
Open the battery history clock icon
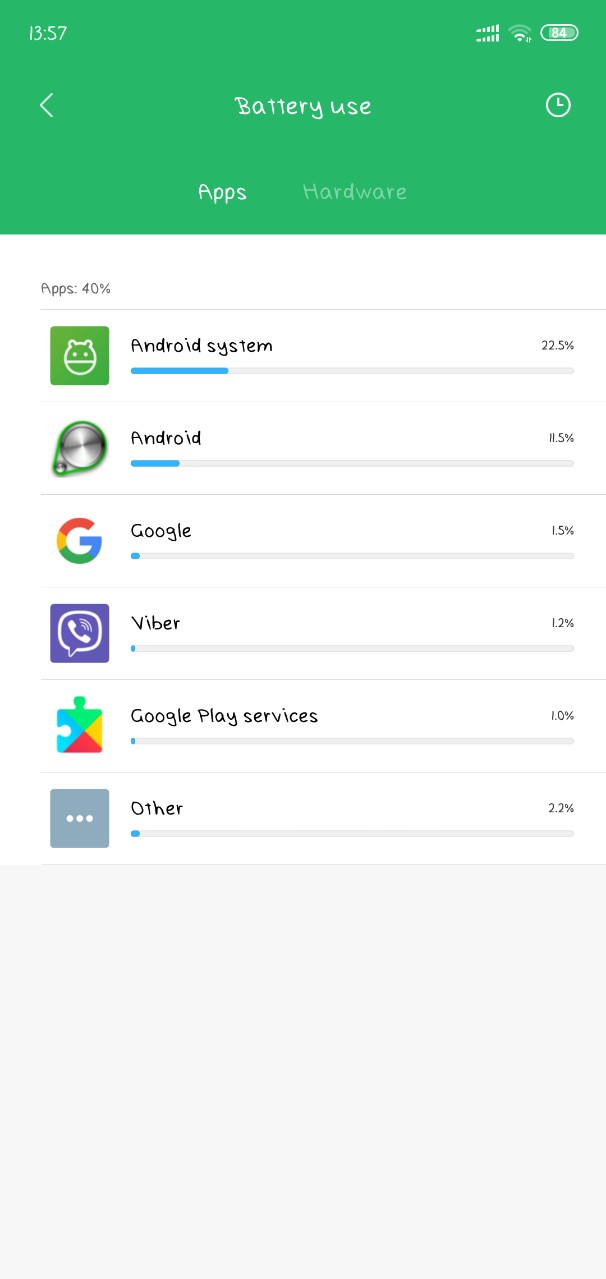point(558,105)
